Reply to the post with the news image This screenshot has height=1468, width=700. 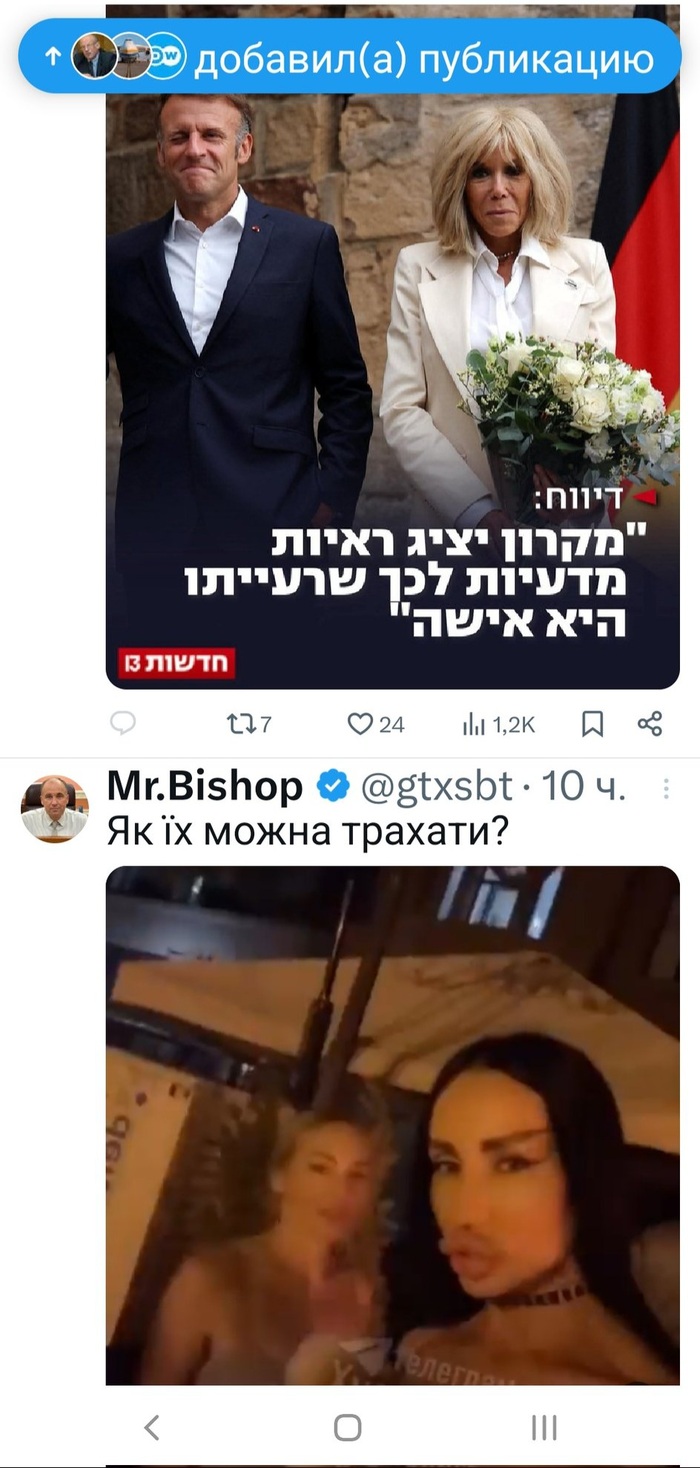[x=123, y=724]
